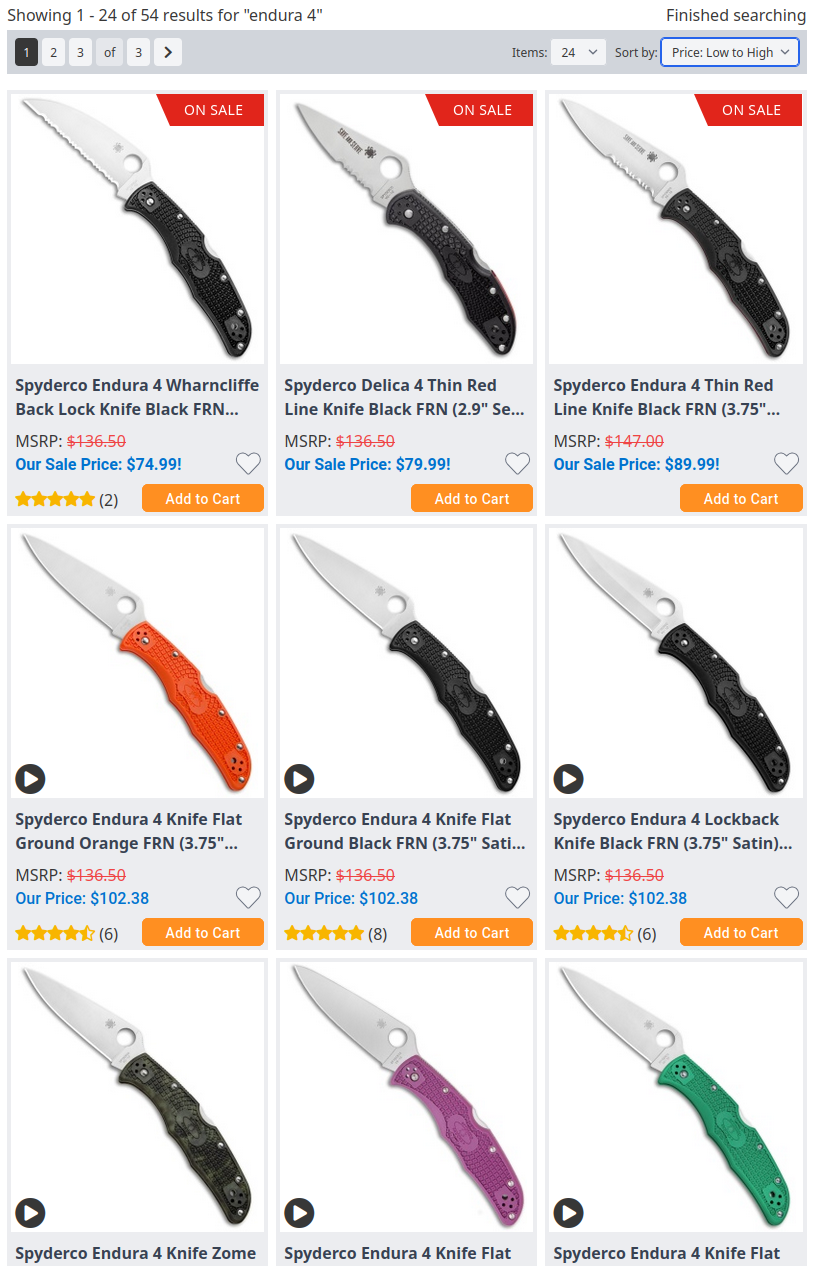Add Endura 4 Flat Ground Orange knife to cart

coord(203,932)
